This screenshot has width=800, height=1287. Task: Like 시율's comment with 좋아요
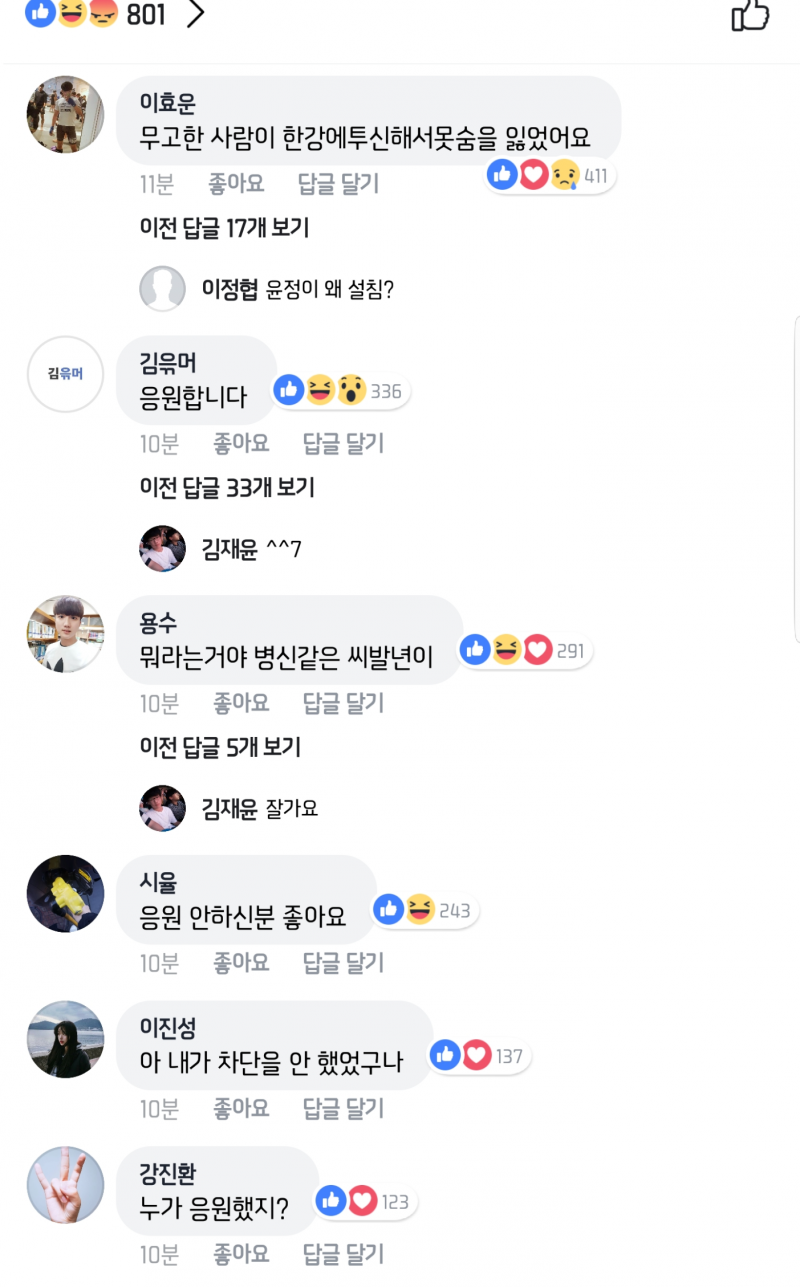[241, 963]
